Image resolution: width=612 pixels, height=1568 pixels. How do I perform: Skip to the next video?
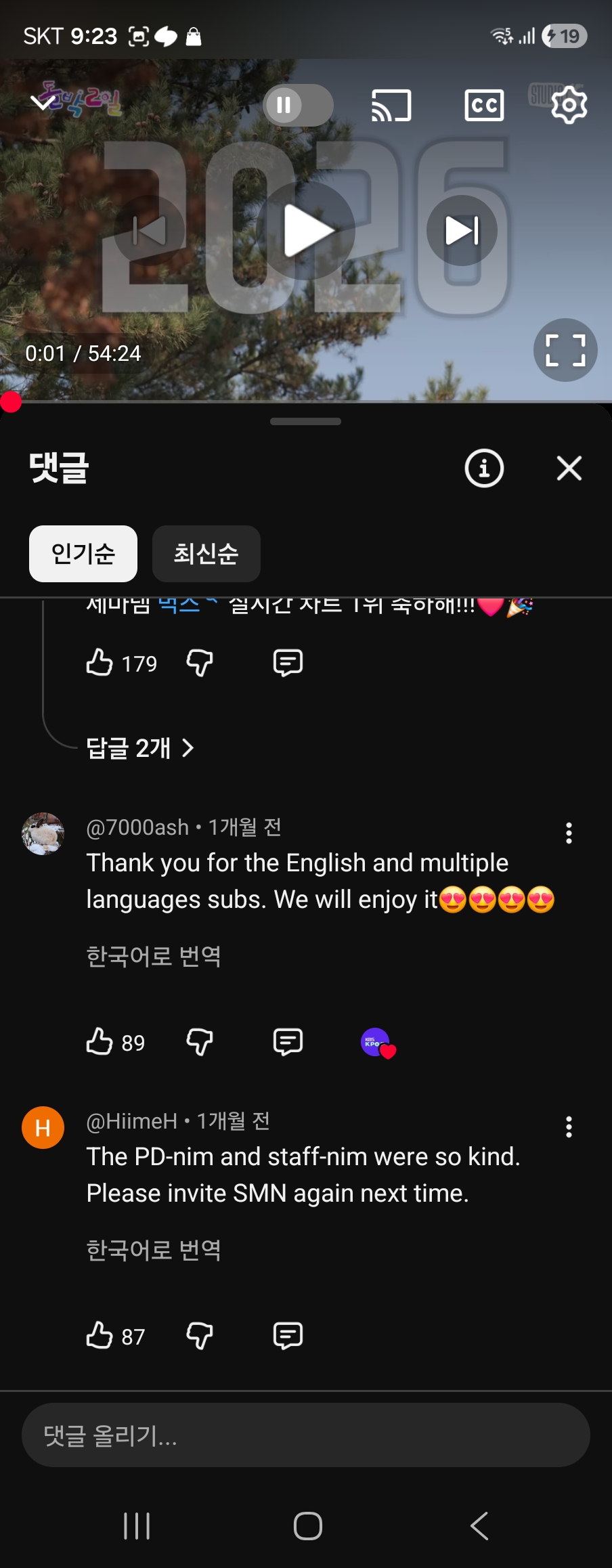click(x=462, y=231)
